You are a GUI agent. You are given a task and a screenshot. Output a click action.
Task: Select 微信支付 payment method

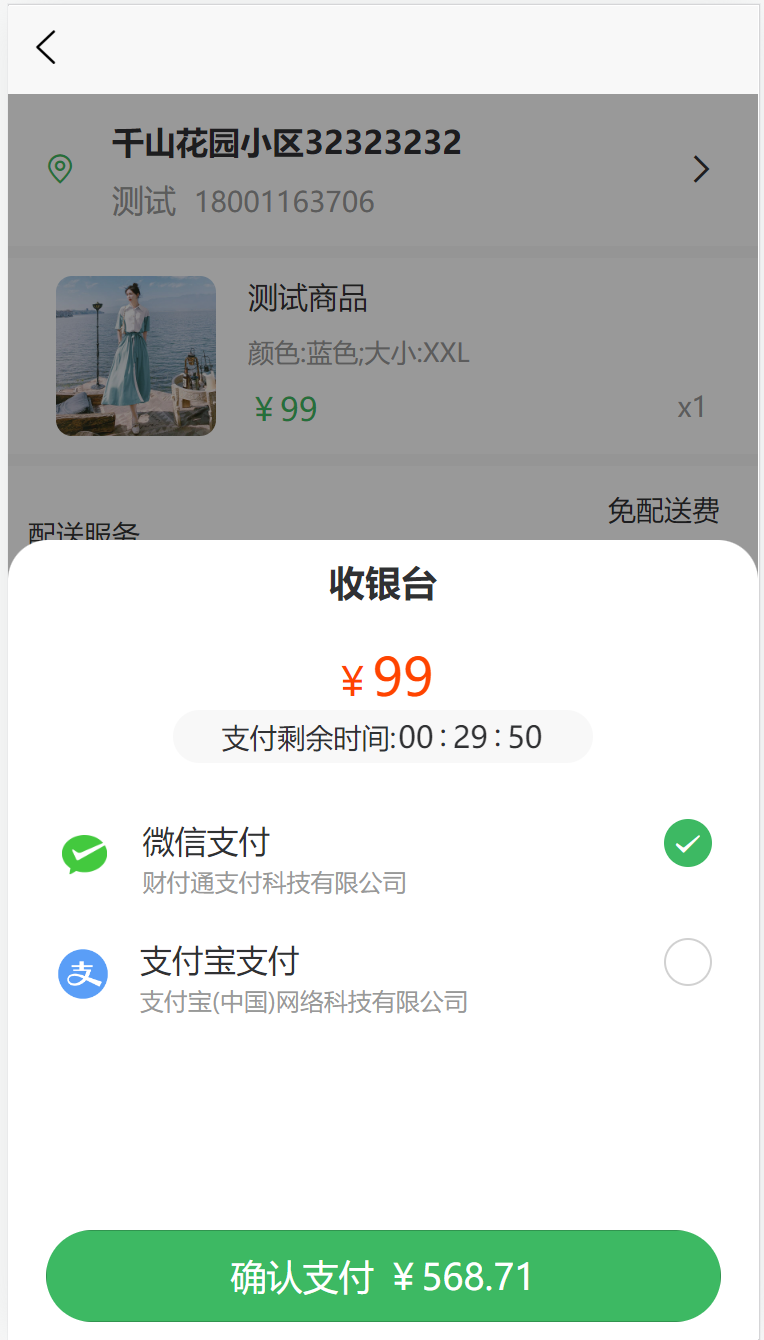(x=687, y=843)
